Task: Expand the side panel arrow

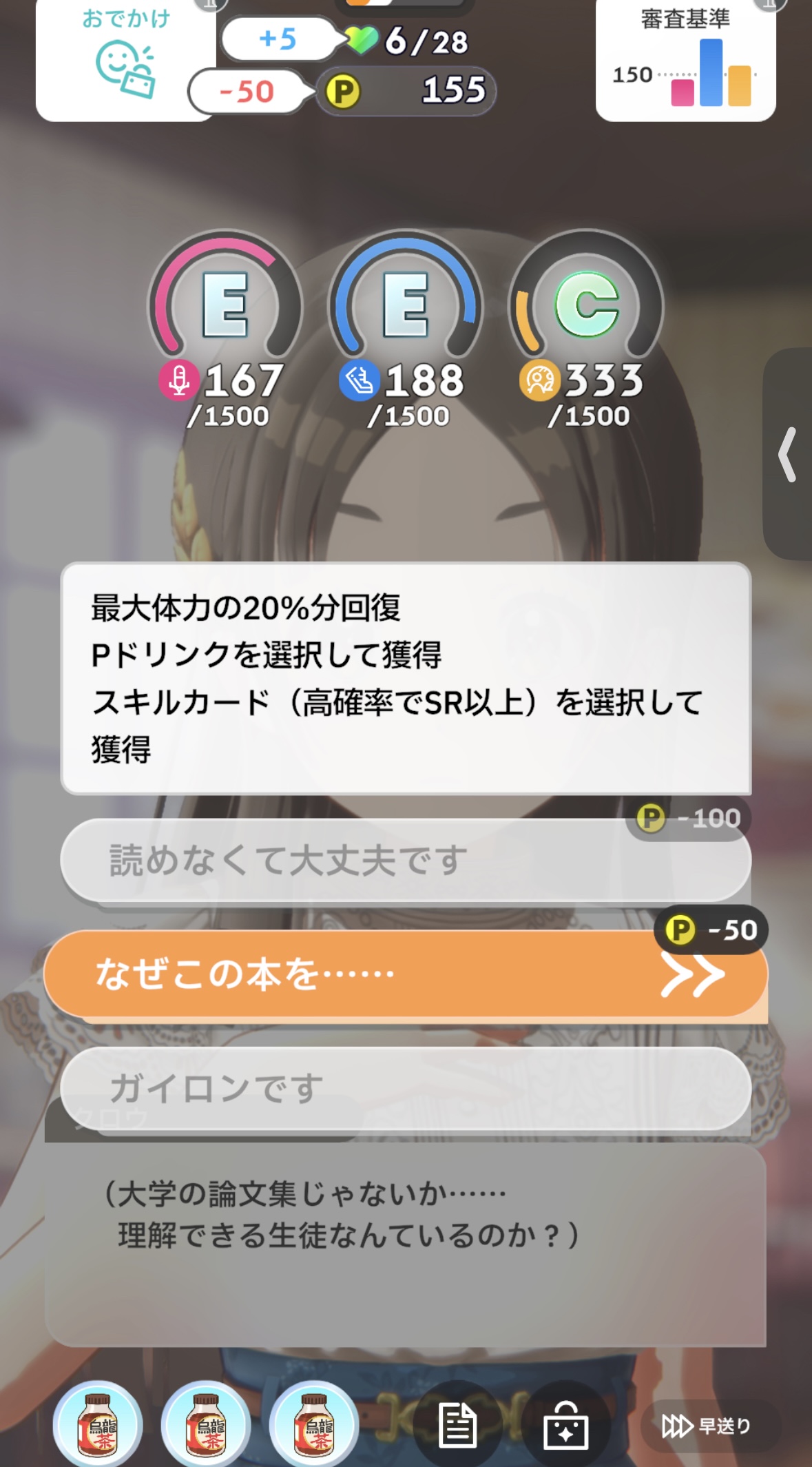Action: [789, 455]
